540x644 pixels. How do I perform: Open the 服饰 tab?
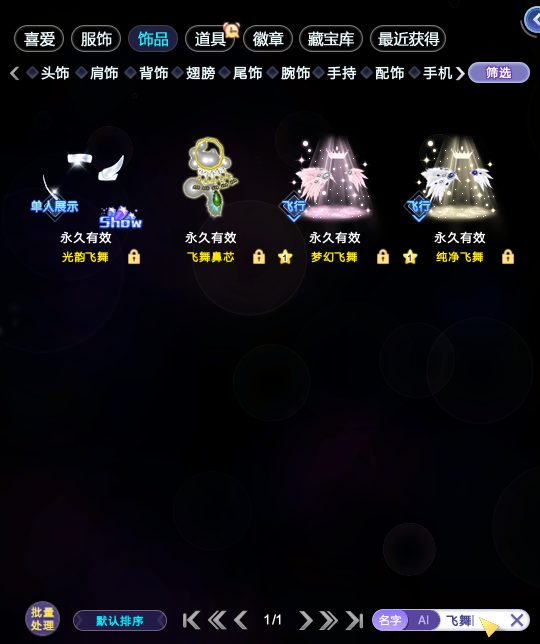(x=96, y=39)
